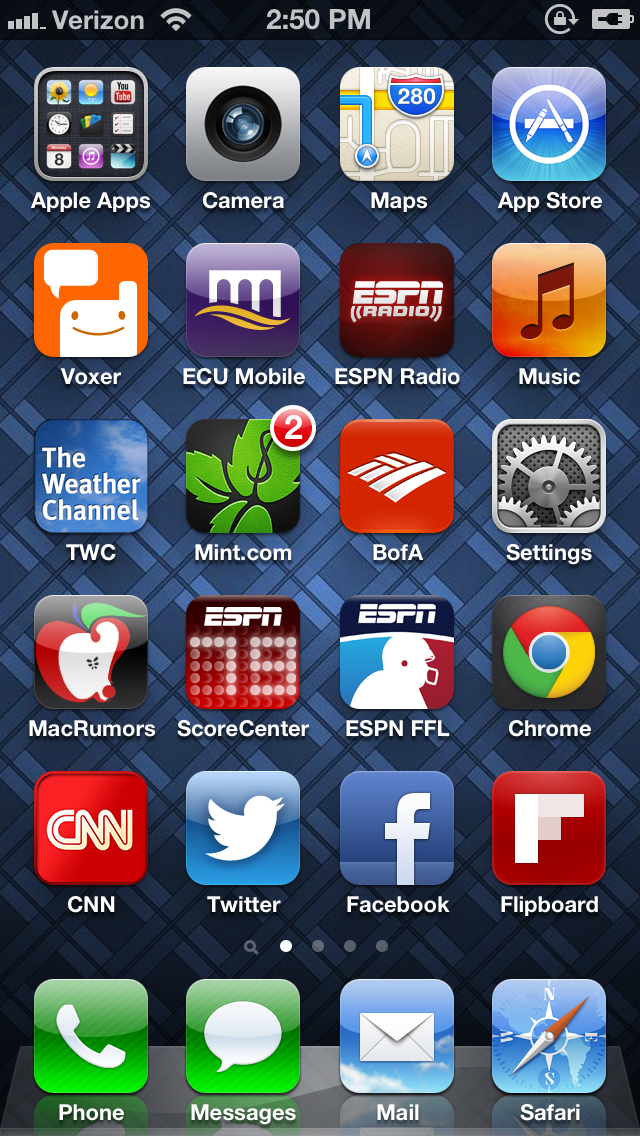Open Messages from the dock
This screenshot has height=1136, width=640.
click(243, 1036)
